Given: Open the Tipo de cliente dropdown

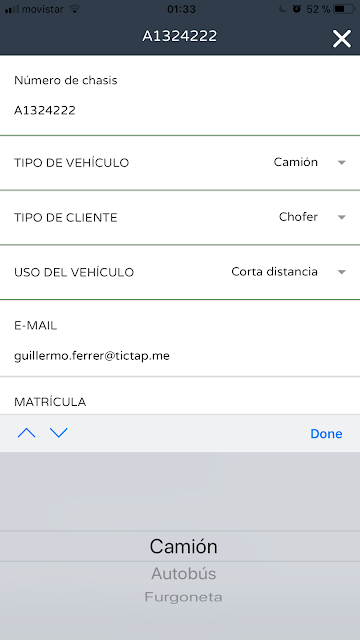Looking at the screenshot, I should [x=180, y=217].
